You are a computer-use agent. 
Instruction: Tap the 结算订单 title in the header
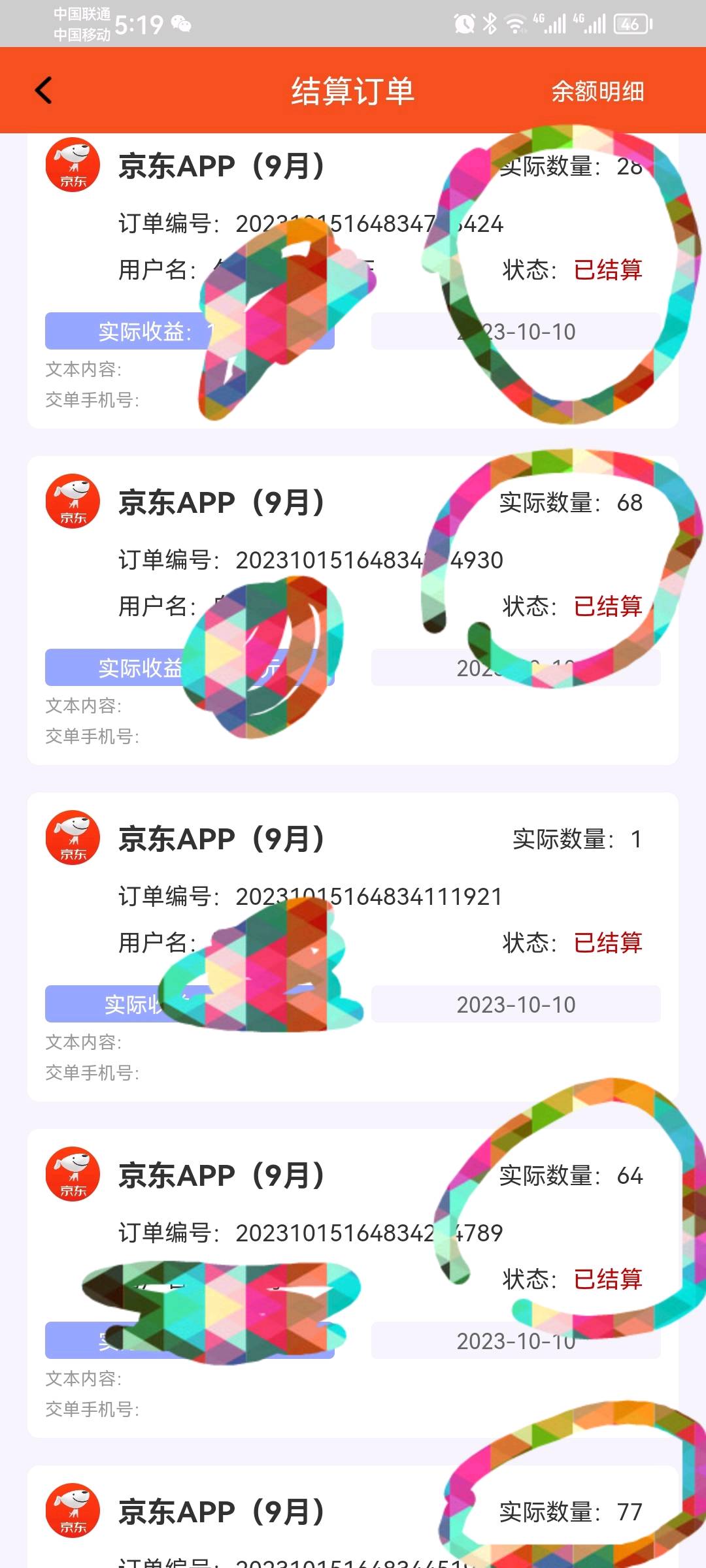[353, 91]
